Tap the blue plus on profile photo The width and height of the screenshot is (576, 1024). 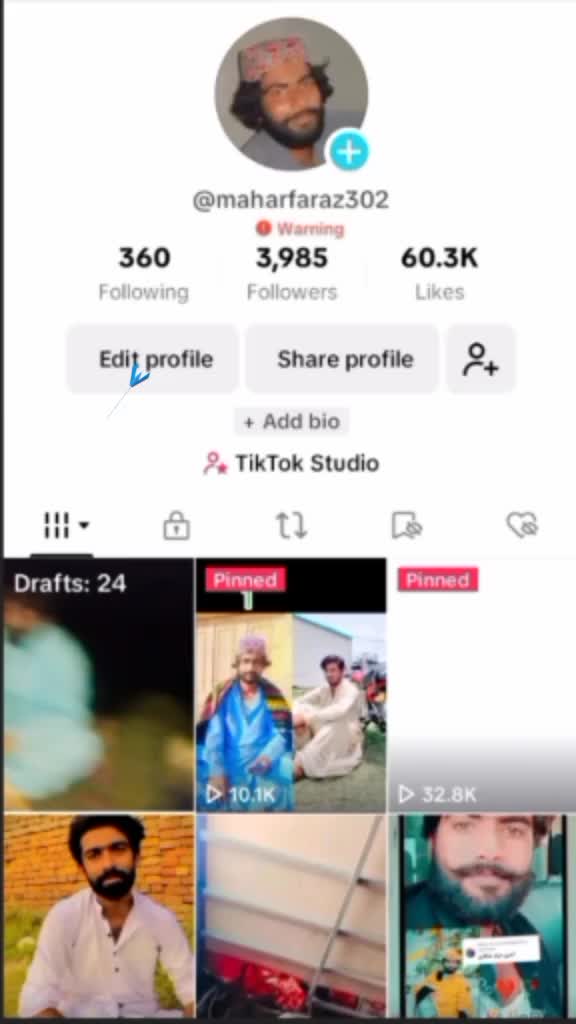click(349, 152)
